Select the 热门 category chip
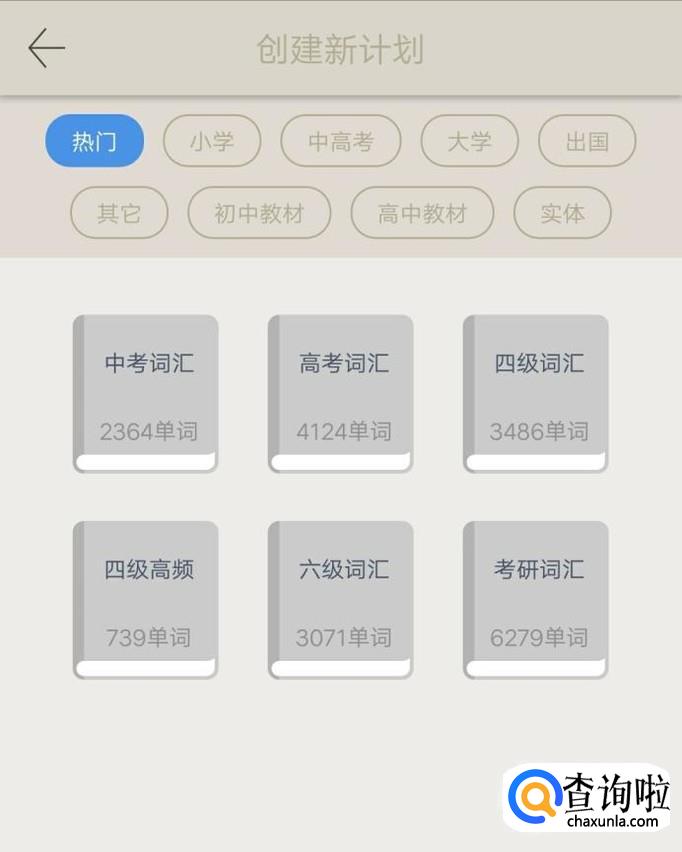The width and height of the screenshot is (682, 852). click(x=95, y=141)
